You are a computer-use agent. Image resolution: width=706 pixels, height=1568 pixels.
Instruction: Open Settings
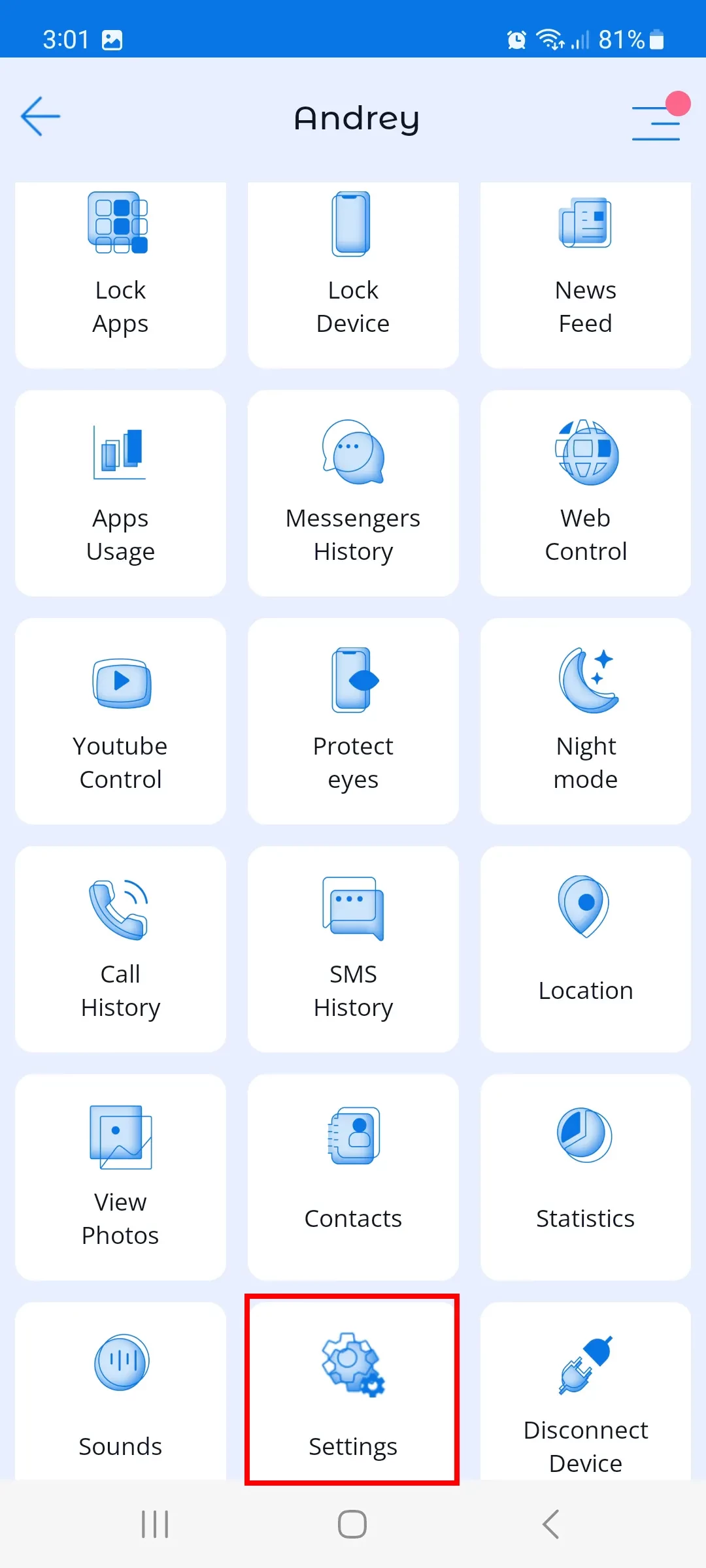(353, 1390)
